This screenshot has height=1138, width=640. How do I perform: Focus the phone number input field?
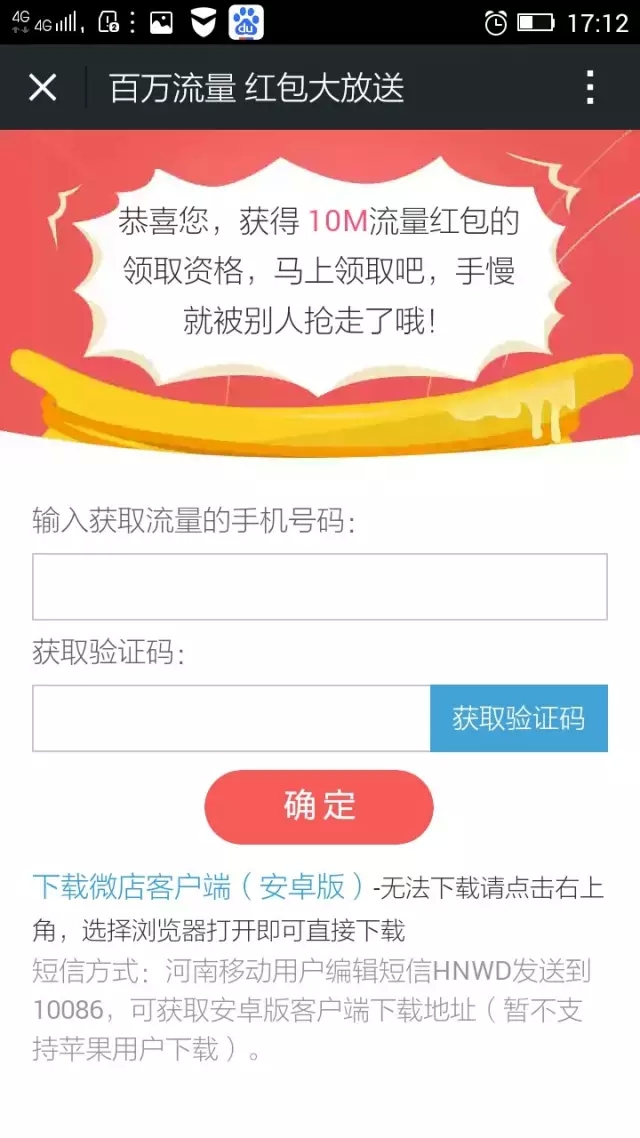click(319, 587)
